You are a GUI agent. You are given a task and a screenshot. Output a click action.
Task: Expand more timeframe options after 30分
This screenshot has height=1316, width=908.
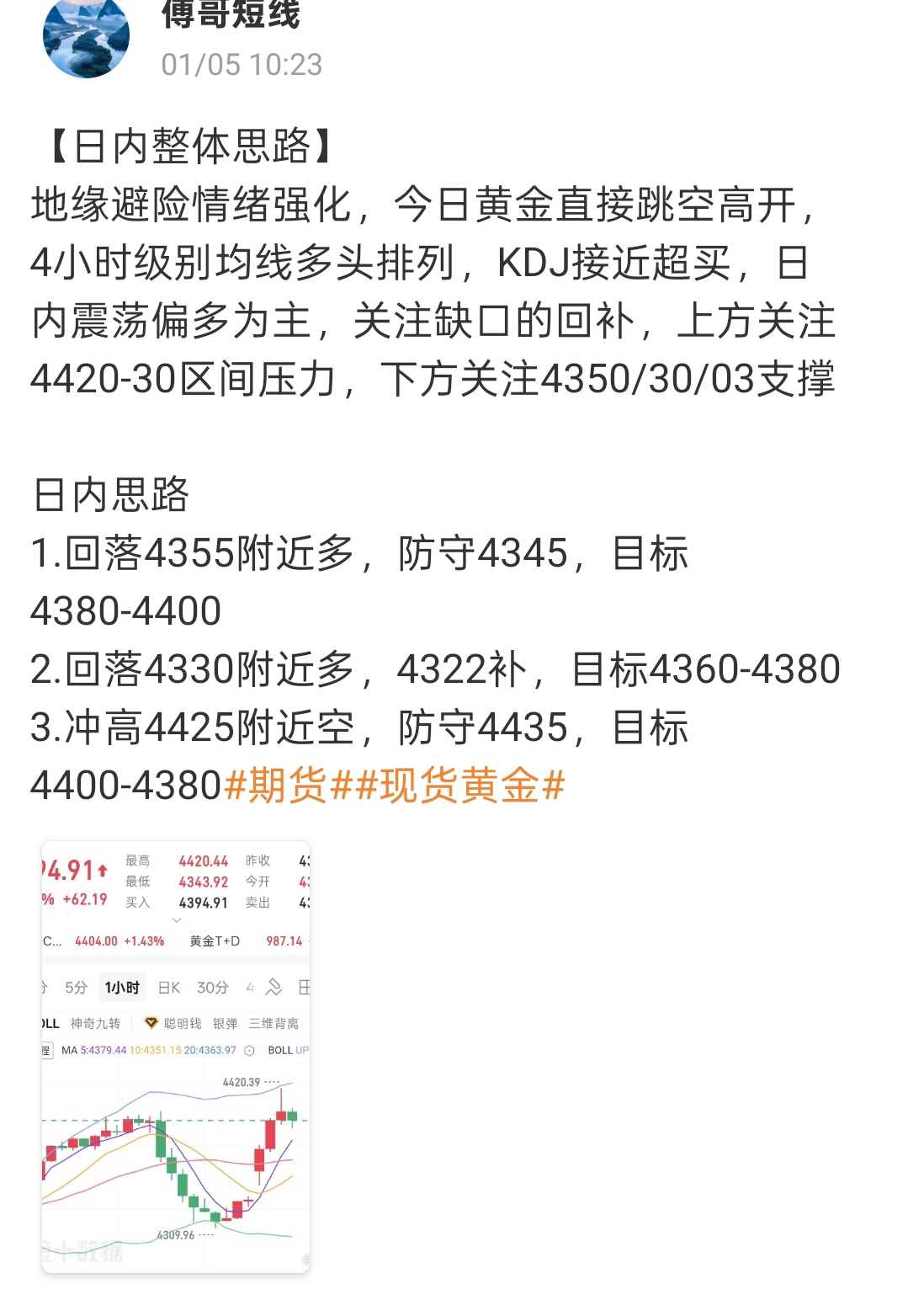(x=249, y=988)
